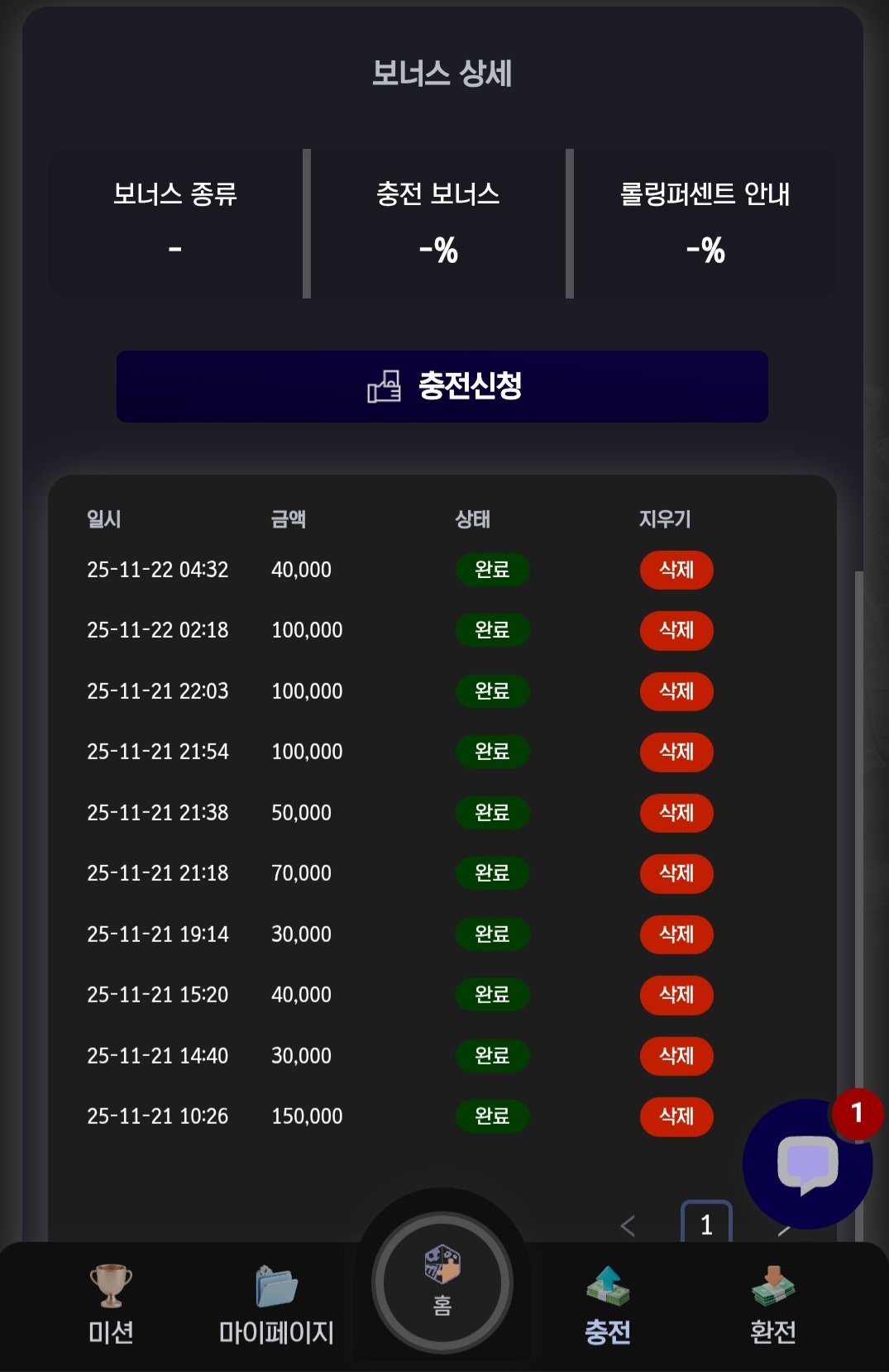Screen dimensions: 889x1372
Task: Remove the 25-11-21 22:03 deposit record
Action: [x=676, y=691]
